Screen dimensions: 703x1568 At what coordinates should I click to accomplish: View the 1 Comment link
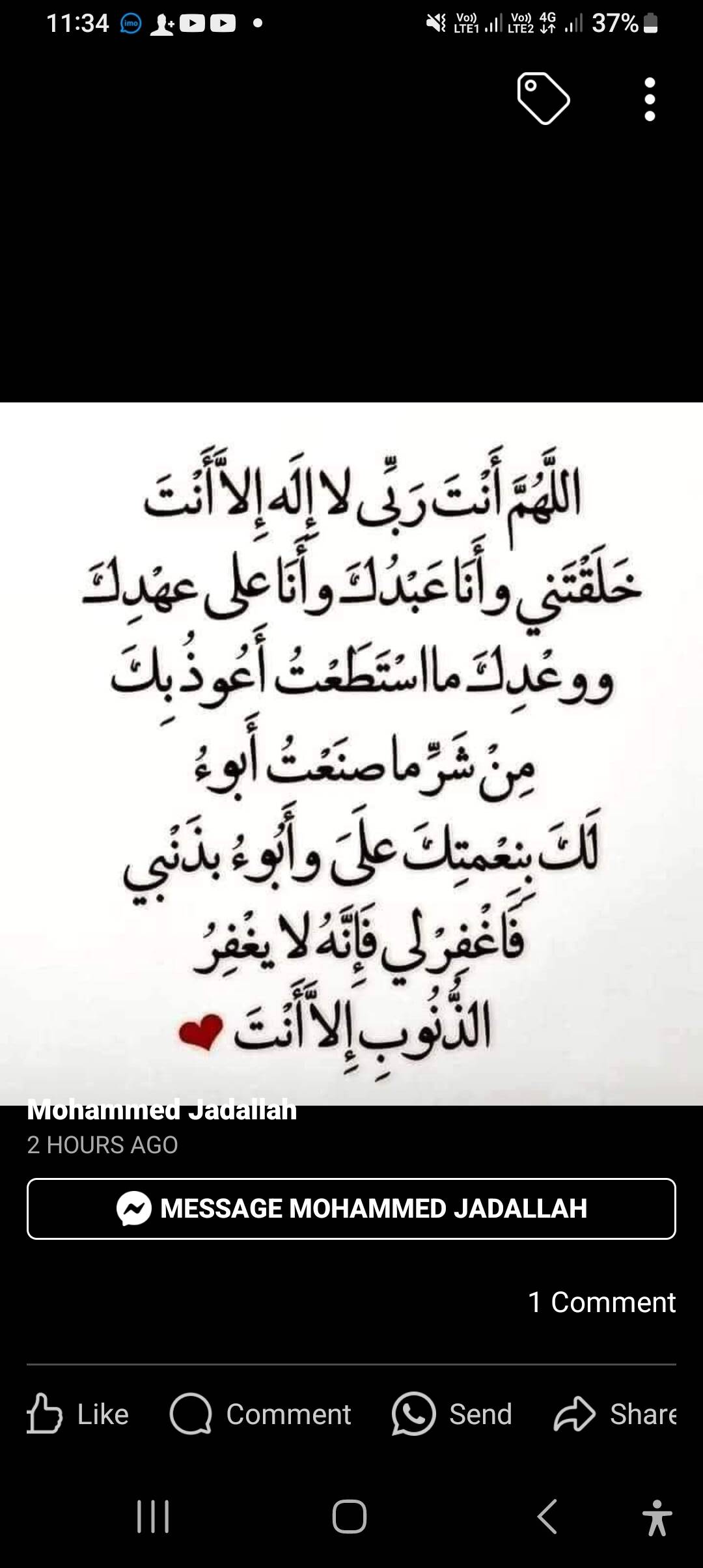pos(601,1302)
